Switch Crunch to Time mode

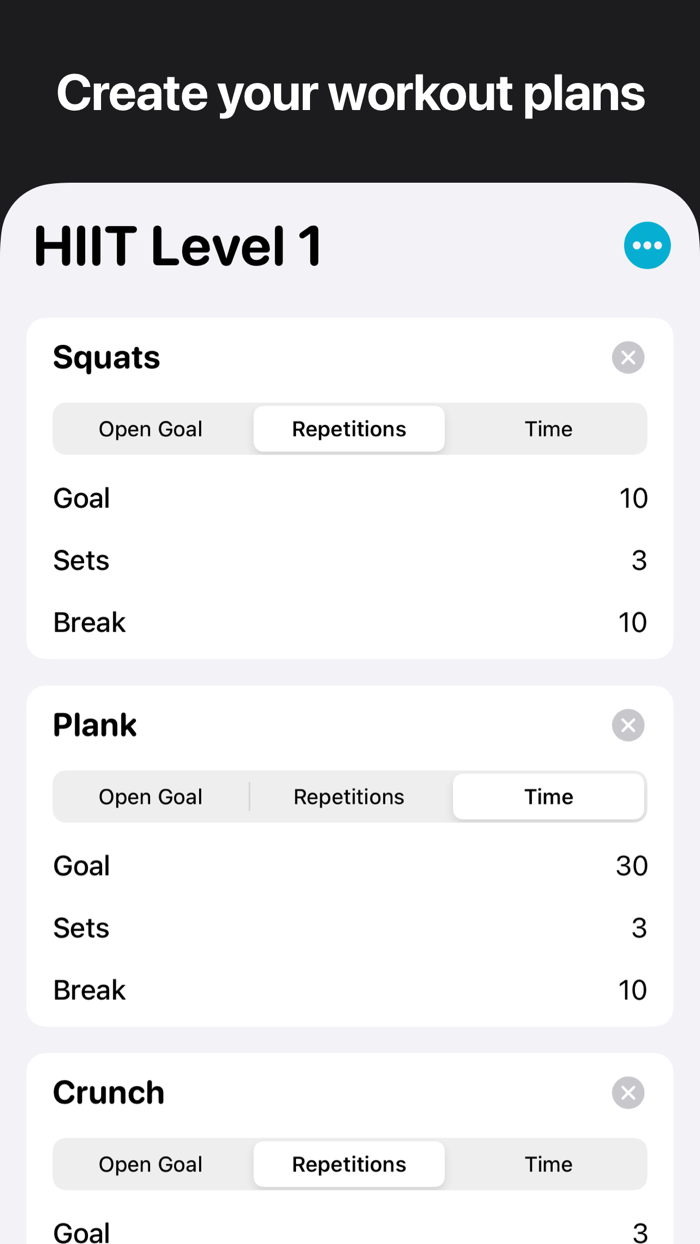click(x=548, y=1164)
